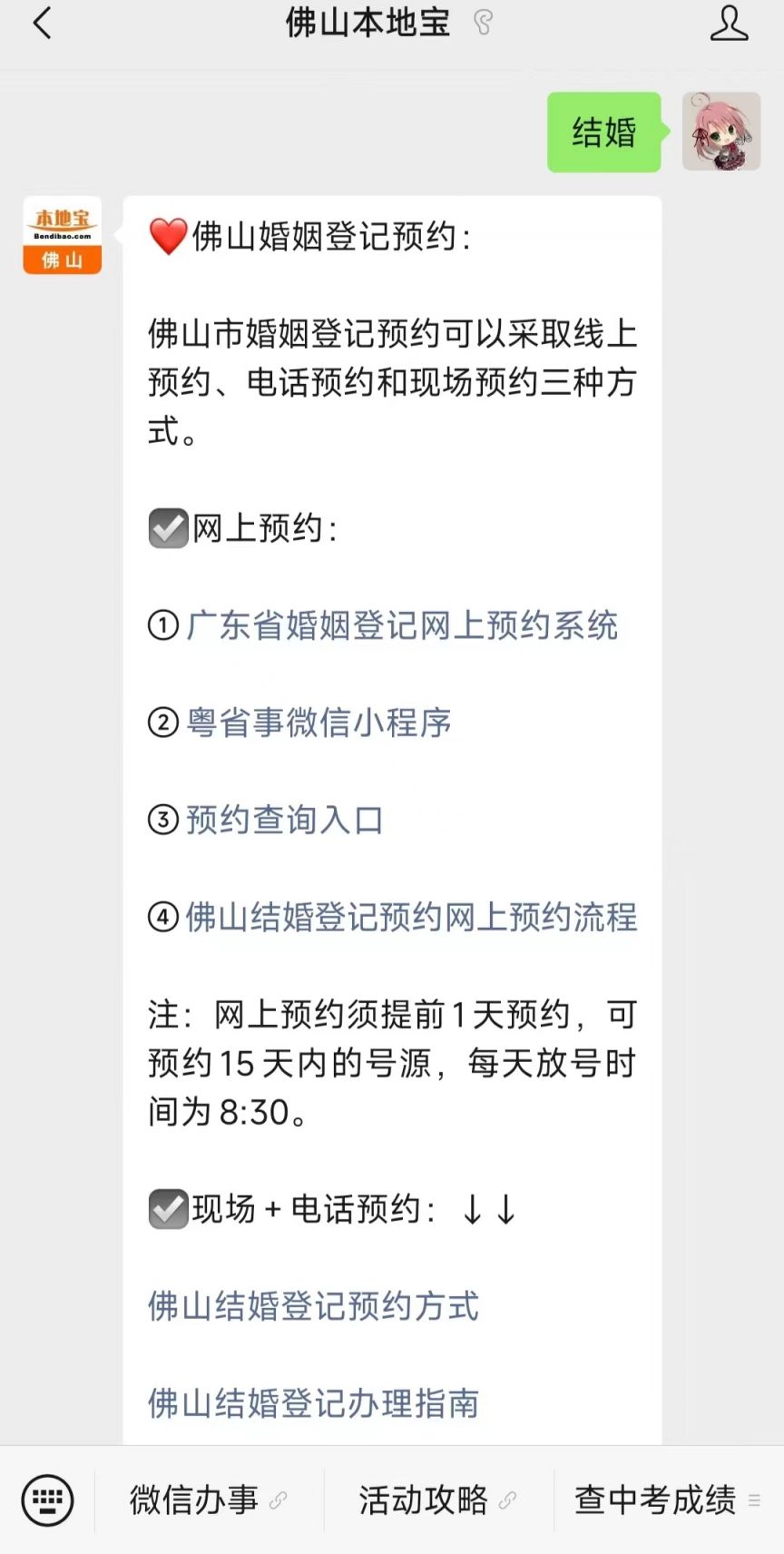Tap the 佛山本地宝 account avatar
This screenshot has height=1554, width=784.
[x=63, y=235]
